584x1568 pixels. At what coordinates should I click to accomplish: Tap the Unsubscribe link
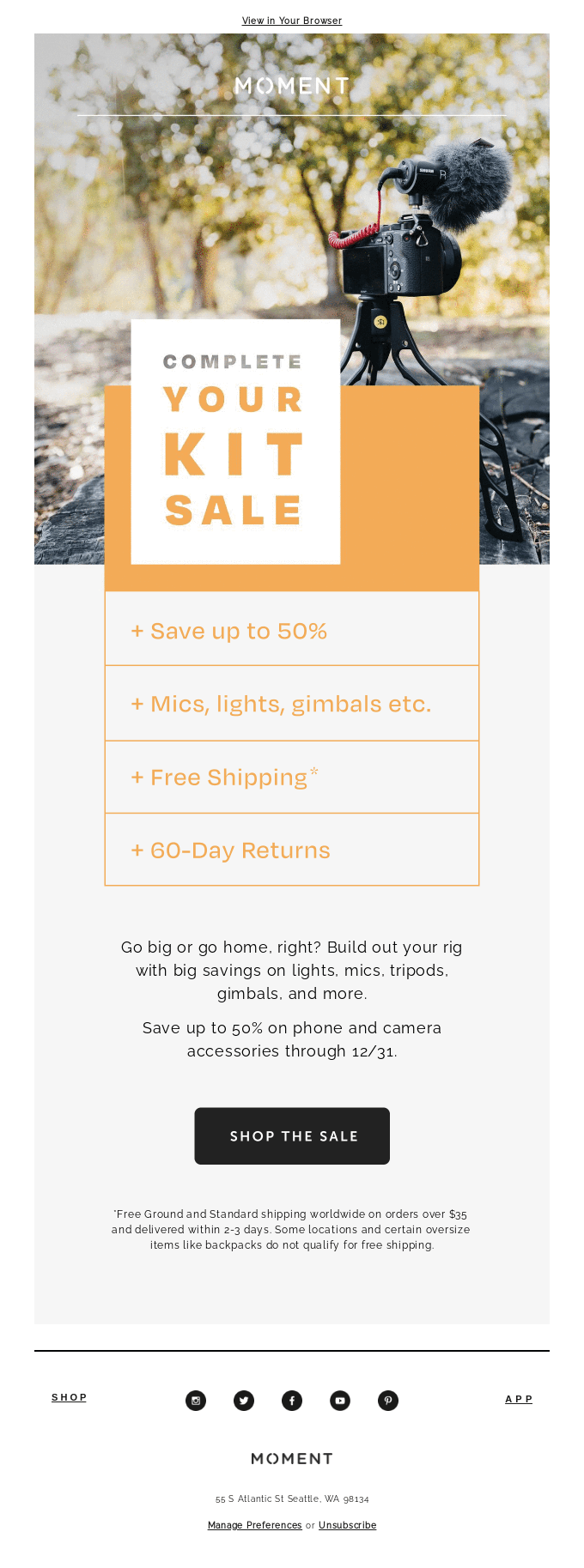347,1525
